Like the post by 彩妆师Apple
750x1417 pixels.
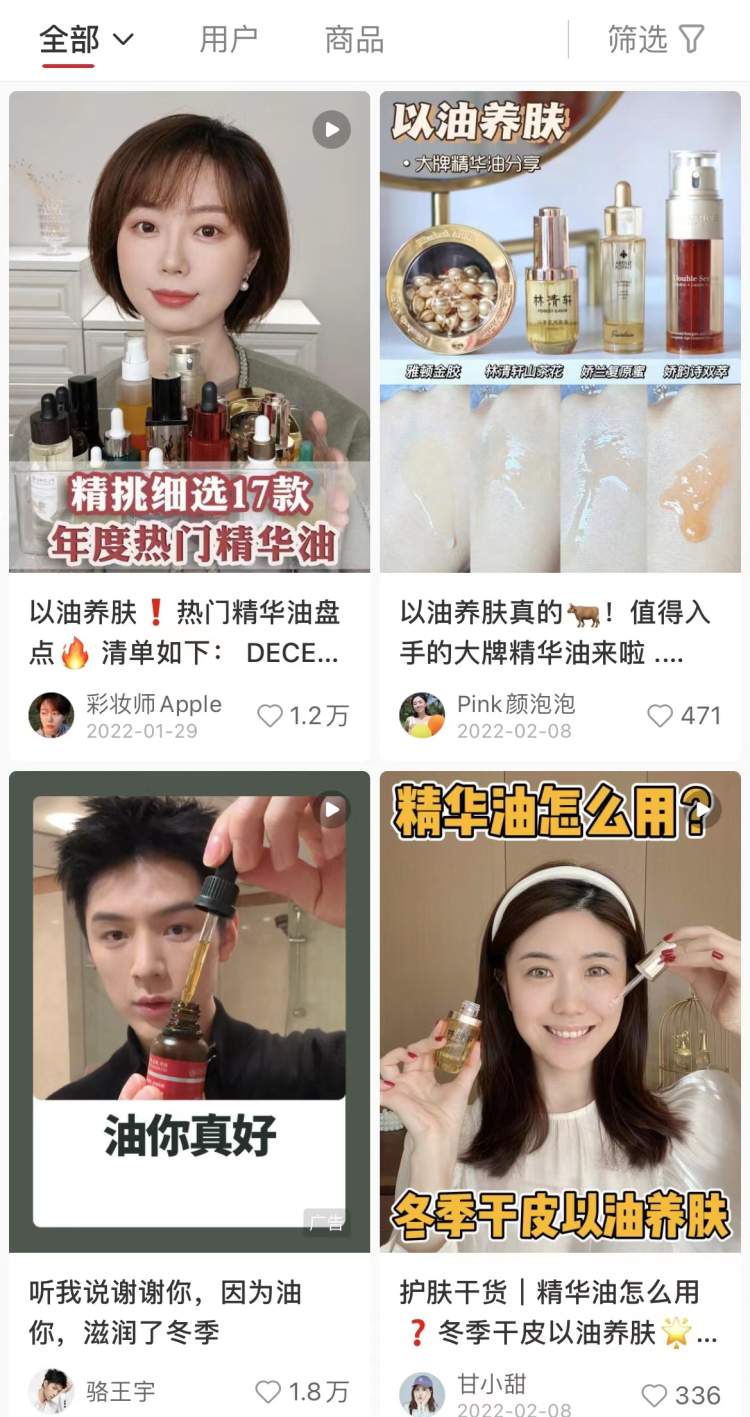[x=271, y=716]
